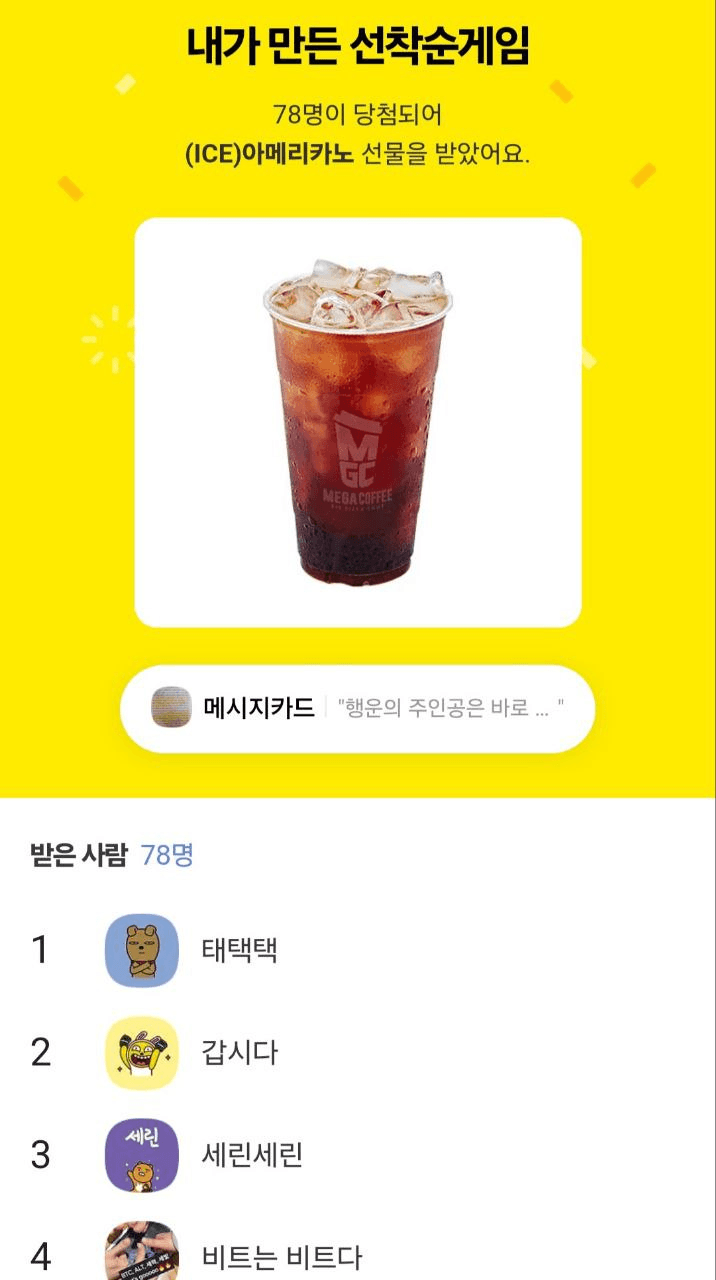Image resolution: width=716 pixels, height=1280 pixels.
Task: Open 갑시다's profile
Action: tap(142, 1053)
